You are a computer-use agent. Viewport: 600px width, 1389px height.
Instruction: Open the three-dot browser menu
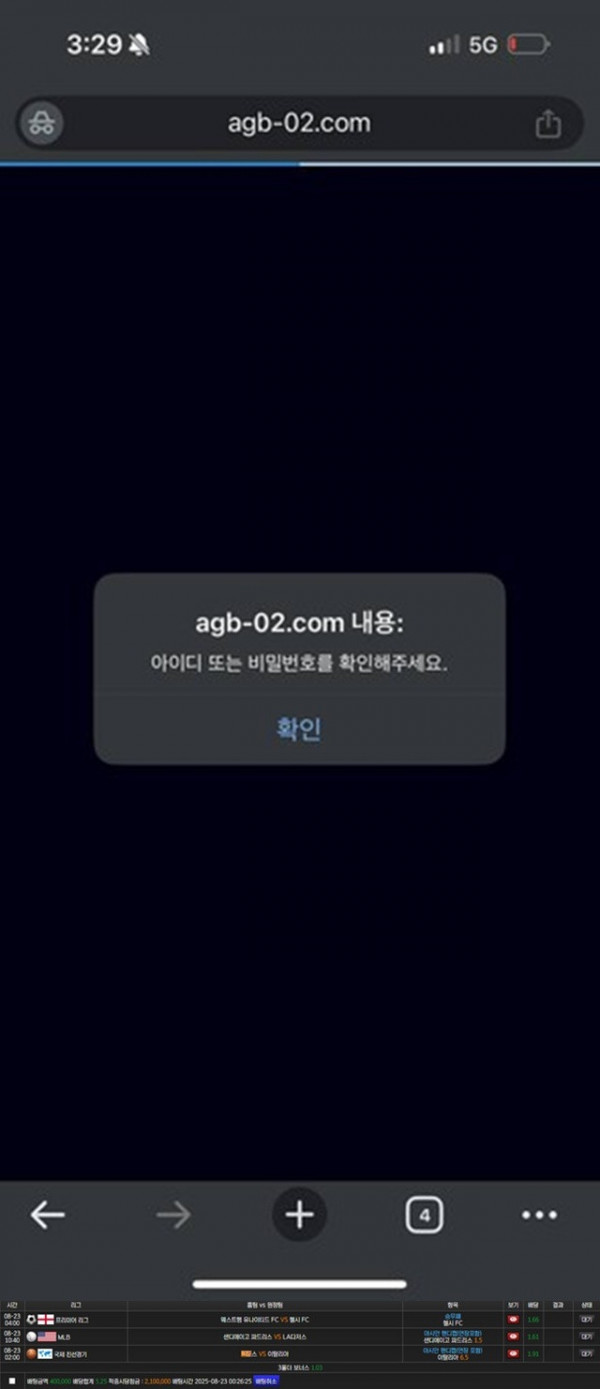pos(539,1215)
